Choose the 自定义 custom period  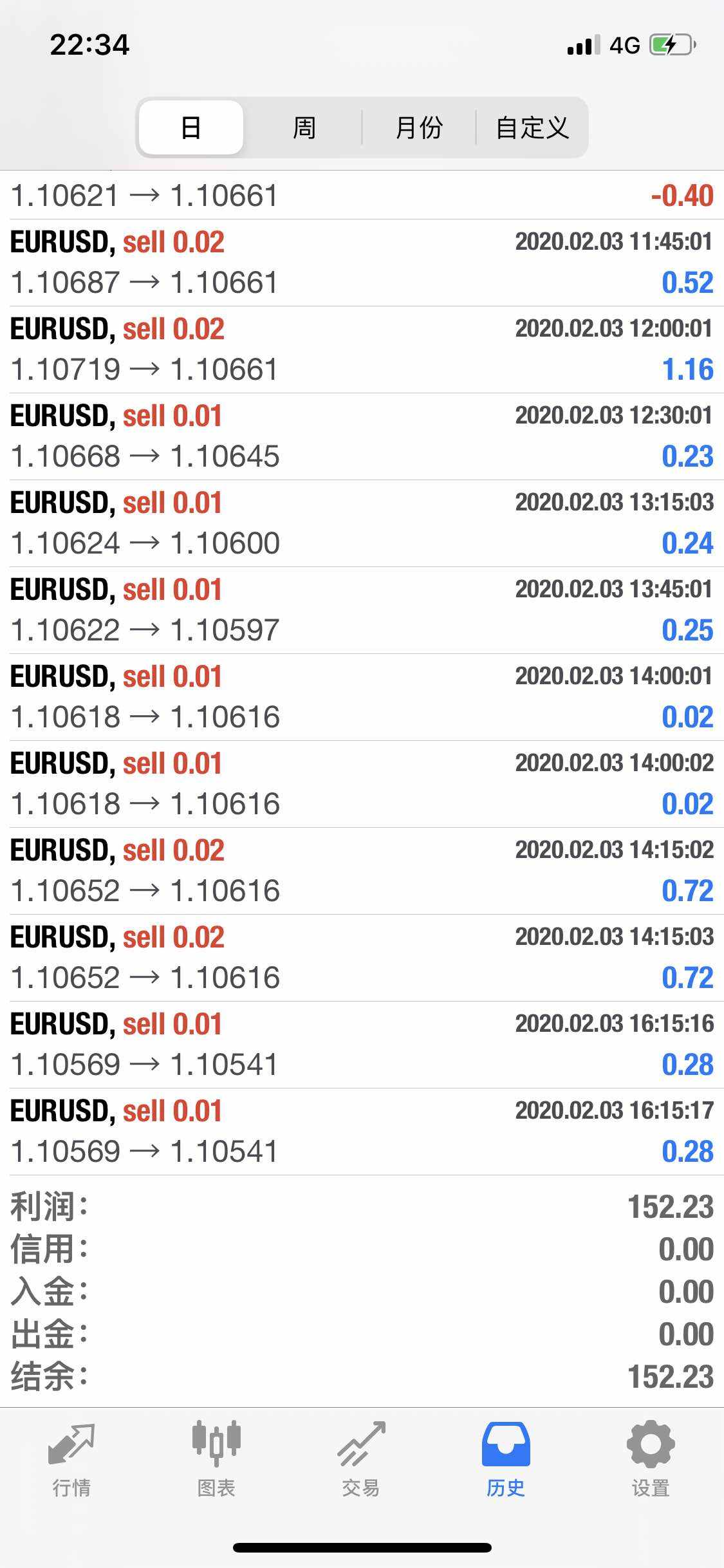(532, 127)
